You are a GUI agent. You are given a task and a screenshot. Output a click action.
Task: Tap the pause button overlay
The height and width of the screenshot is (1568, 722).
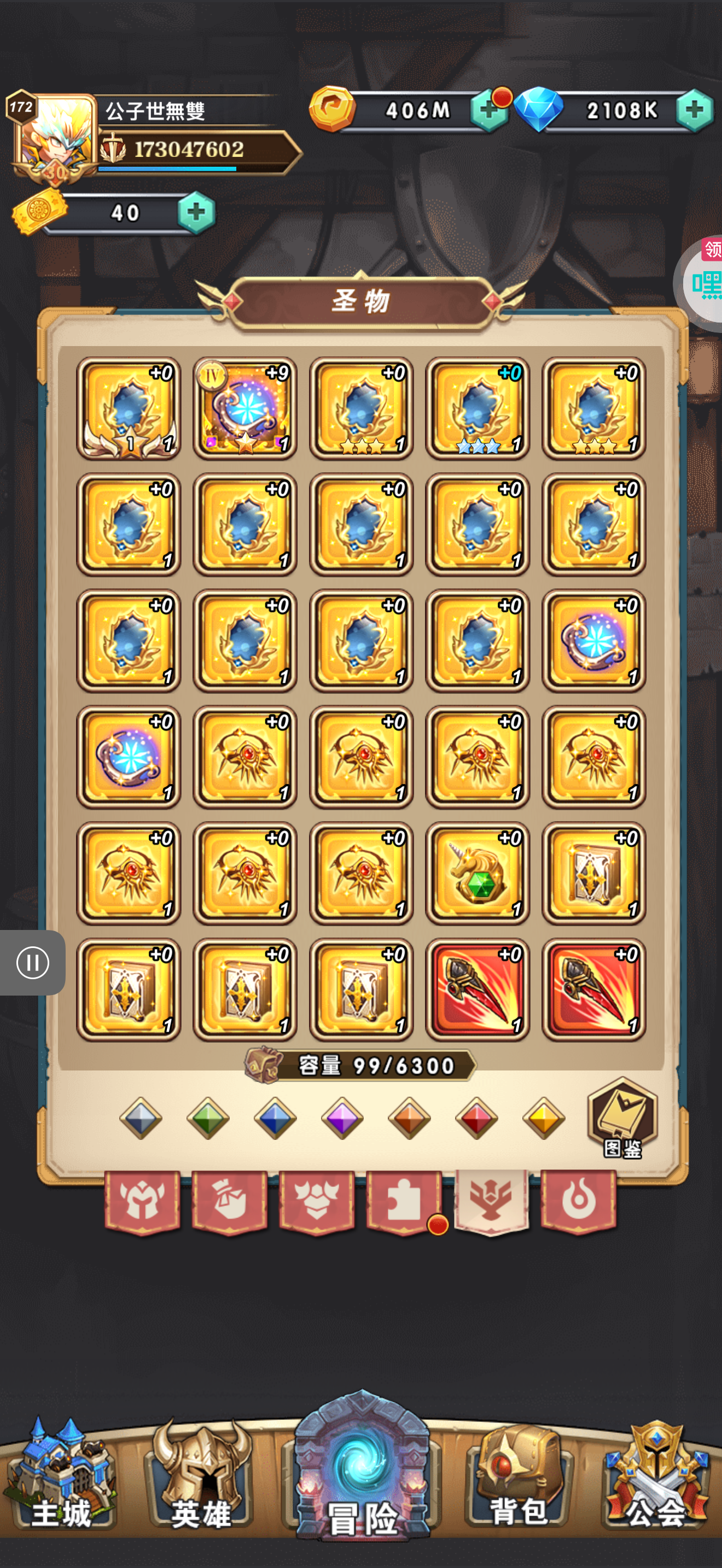click(33, 963)
